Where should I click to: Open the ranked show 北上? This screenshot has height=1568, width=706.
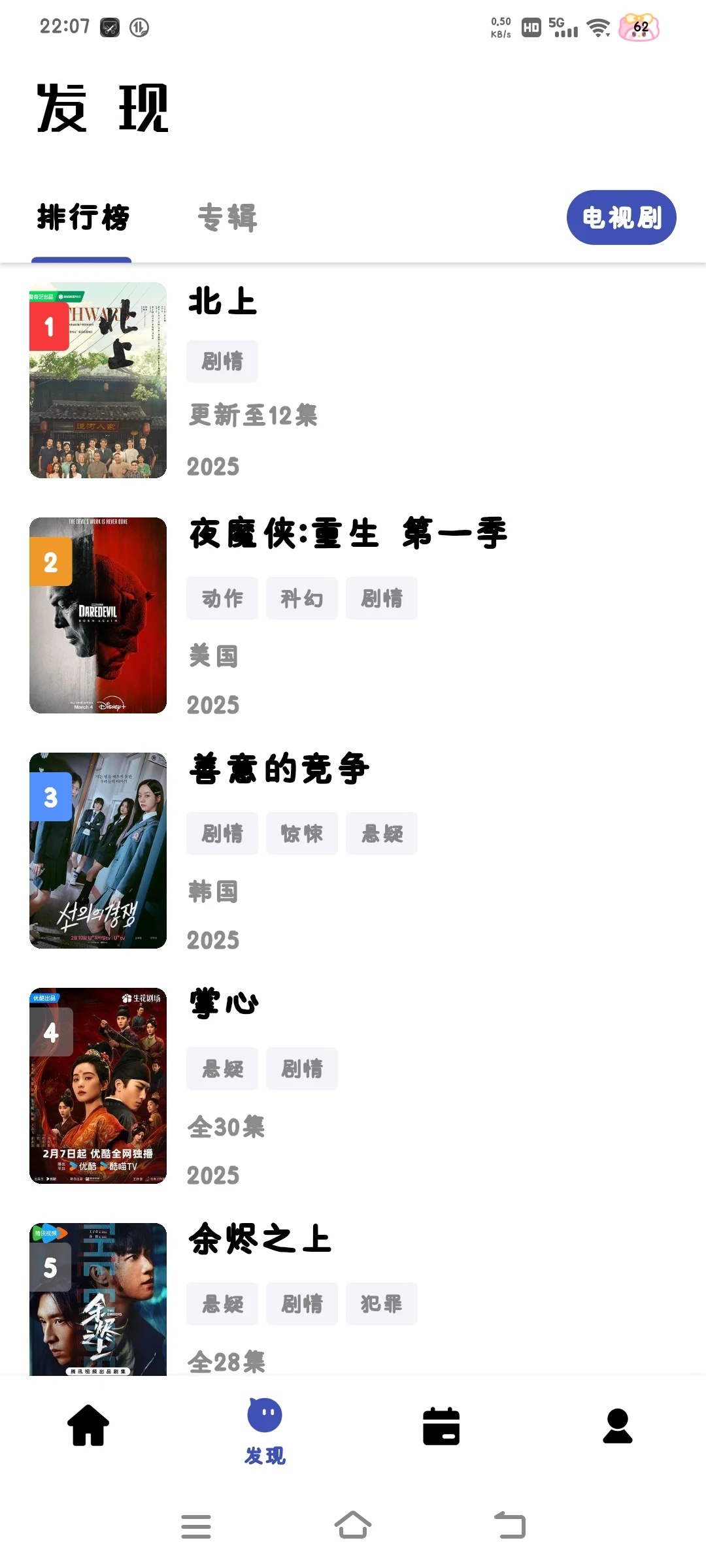(223, 302)
